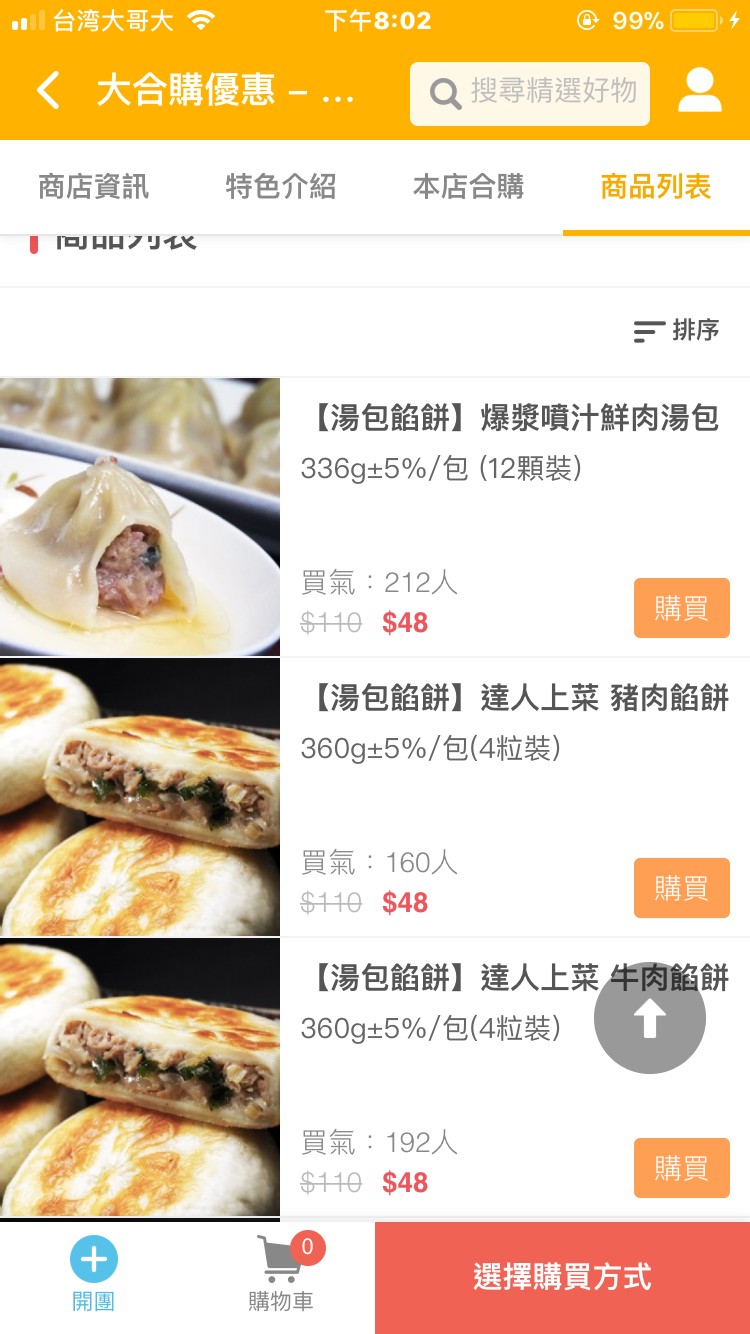Select the 商品列表 tab
Screen dimensions: 750x1334
tap(655, 187)
